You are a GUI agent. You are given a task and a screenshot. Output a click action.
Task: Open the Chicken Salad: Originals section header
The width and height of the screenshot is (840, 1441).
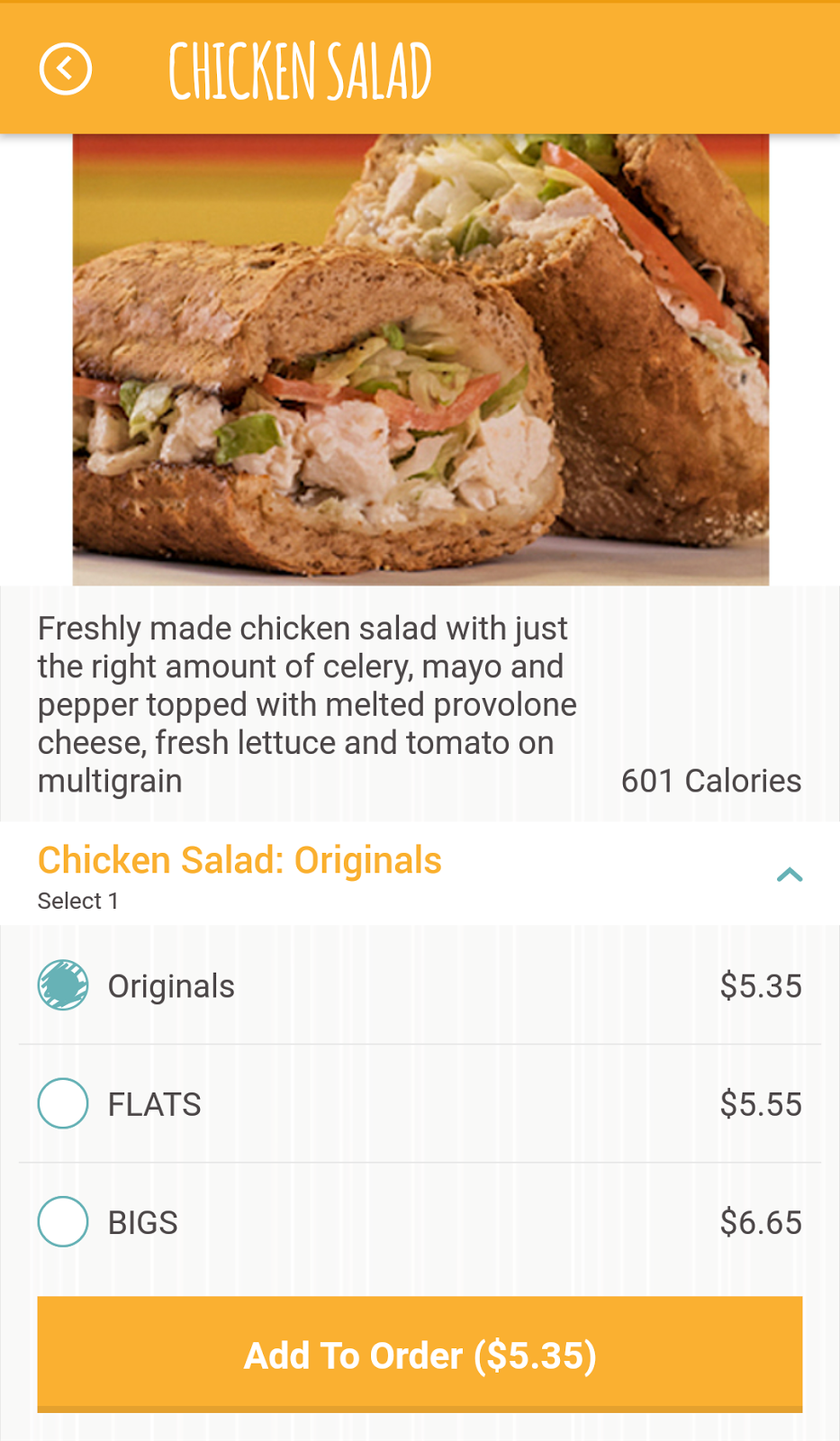(x=239, y=860)
